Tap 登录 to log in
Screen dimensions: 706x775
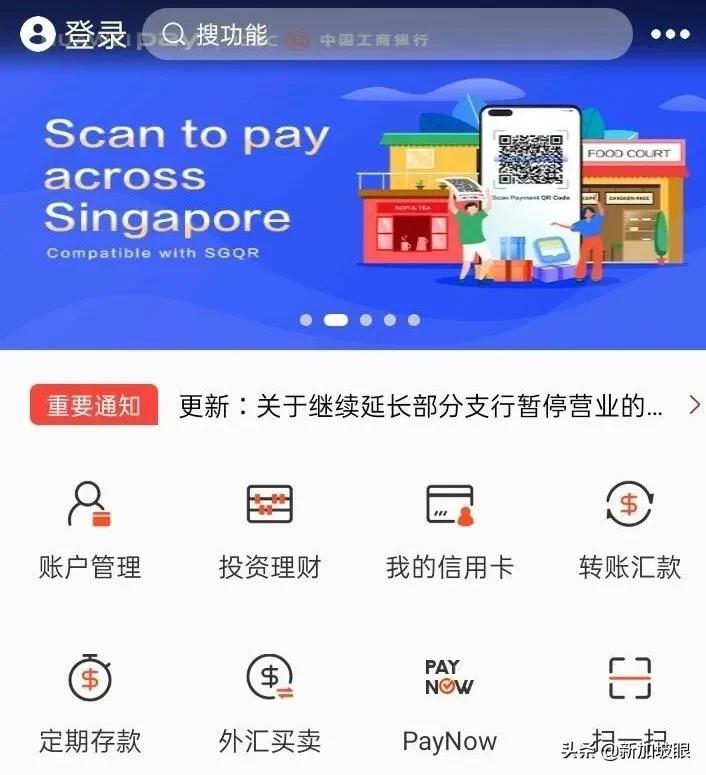click(x=75, y=35)
